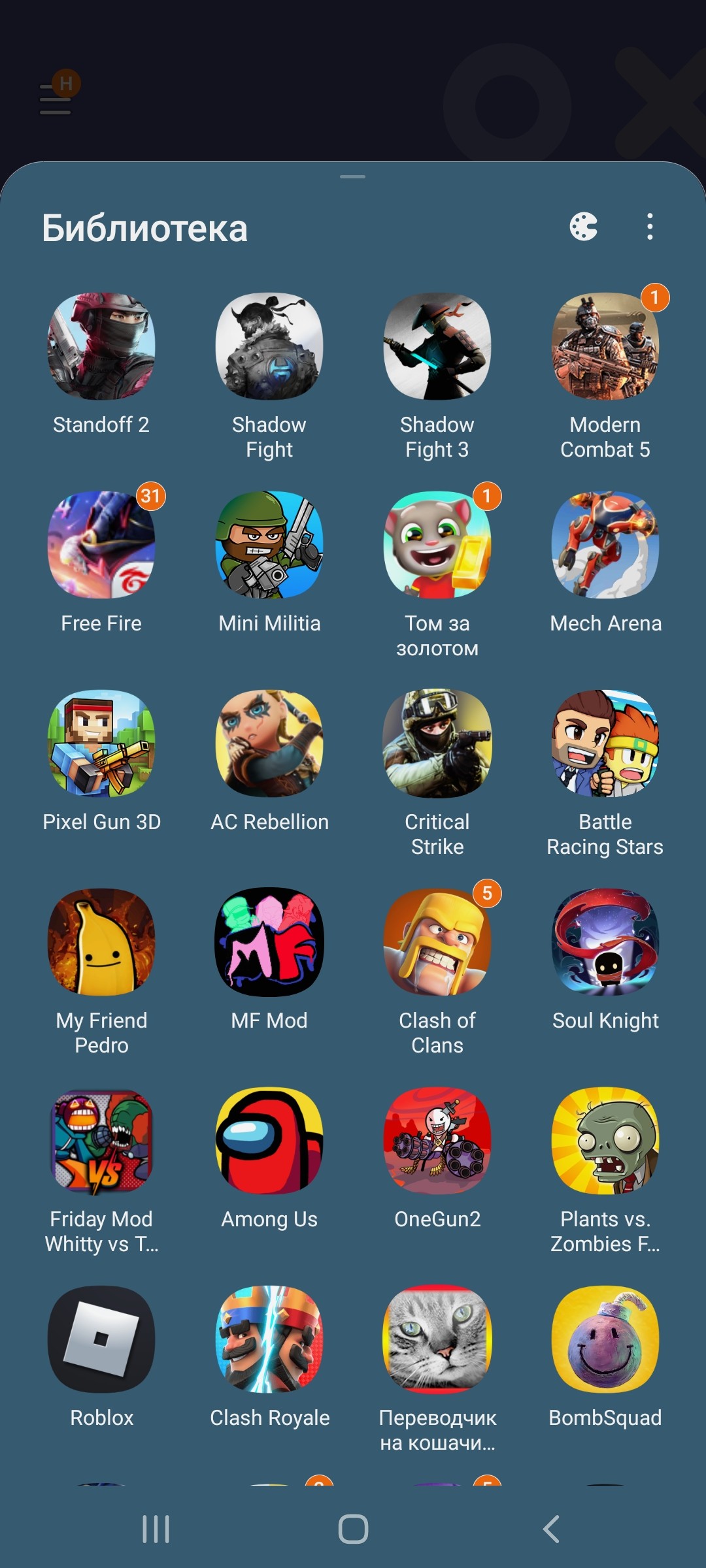Viewport: 706px width, 1568px height.
Task: Launch Mech Arena
Action: [x=605, y=545]
